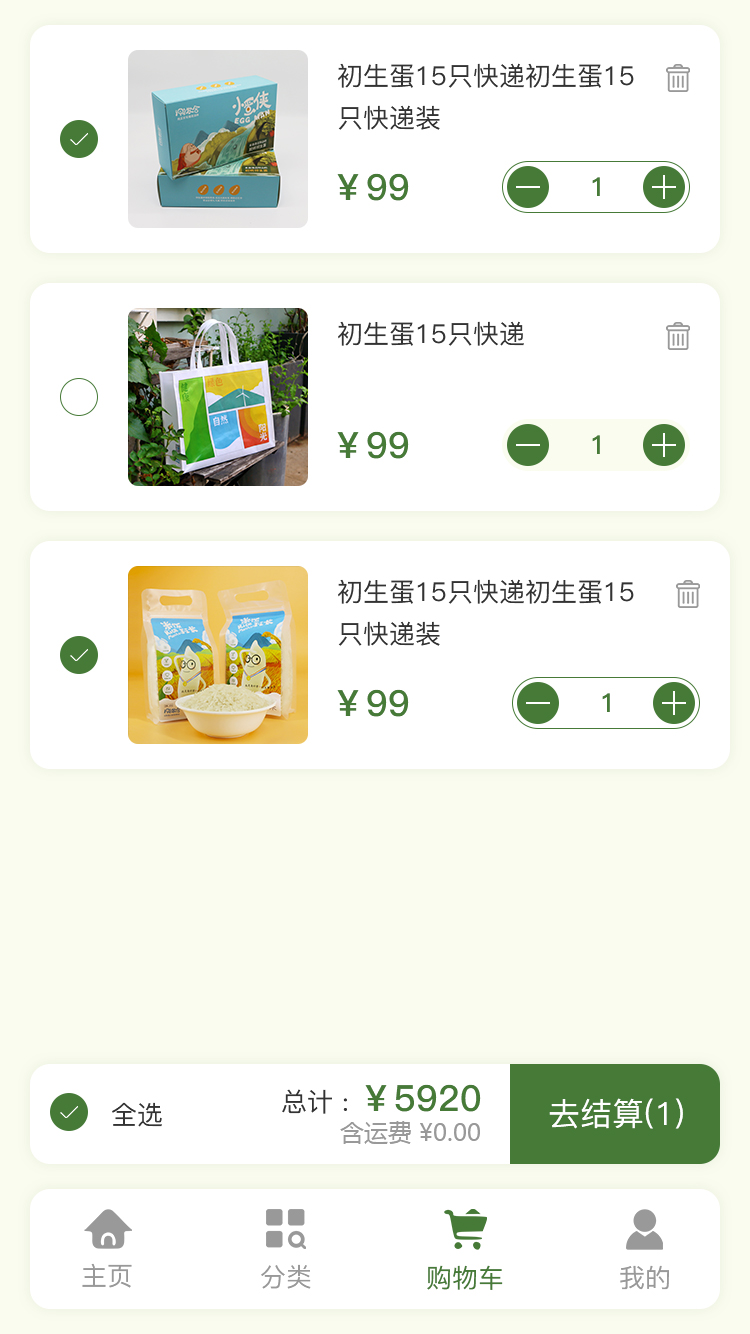Go to the 主页 home tab
Viewport: 750px width, 1334px height.
[x=108, y=1248]
